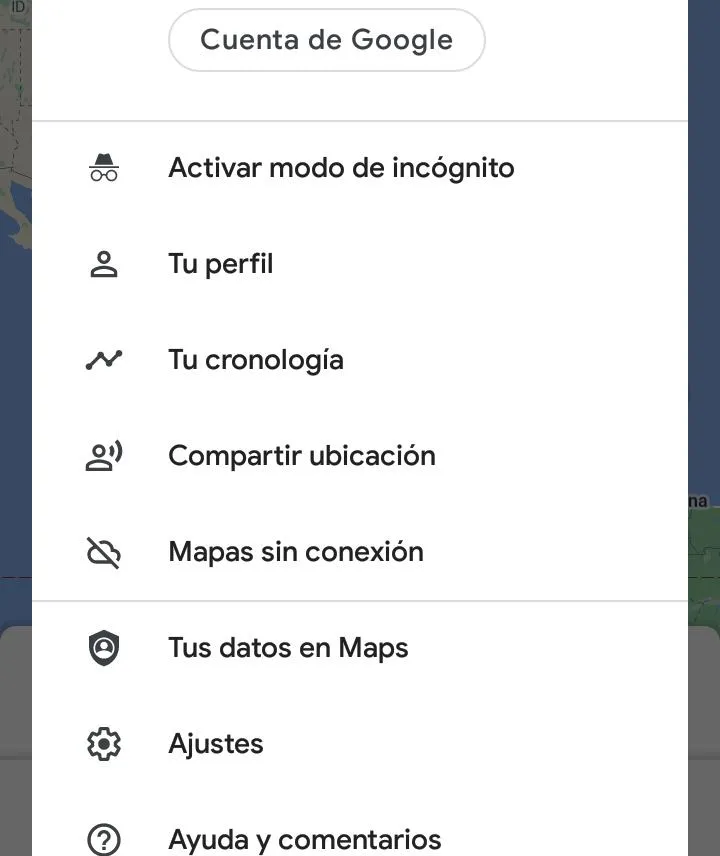Screen dimensions: 720x856
Task: Open Tu perfil menu entry
Action: (221, 263)
